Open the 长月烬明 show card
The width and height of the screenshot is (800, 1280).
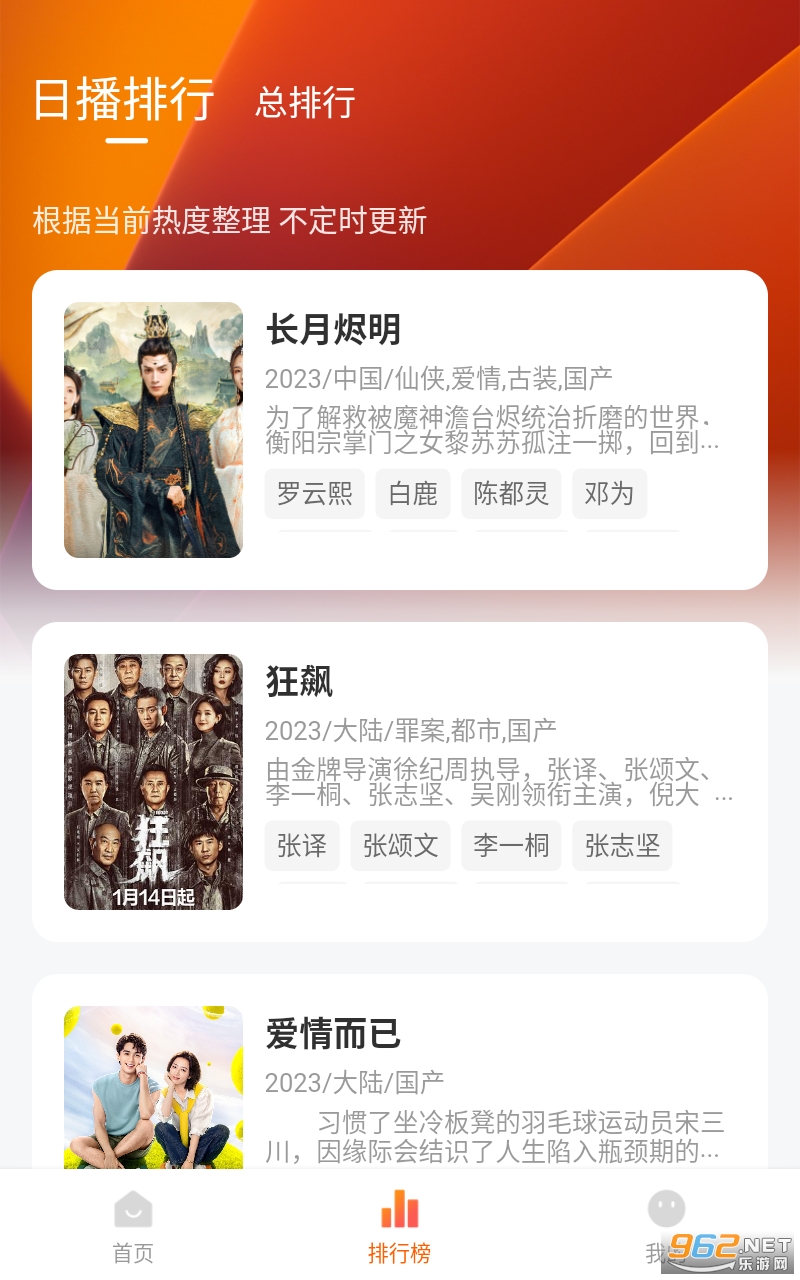tap(400, 430)
